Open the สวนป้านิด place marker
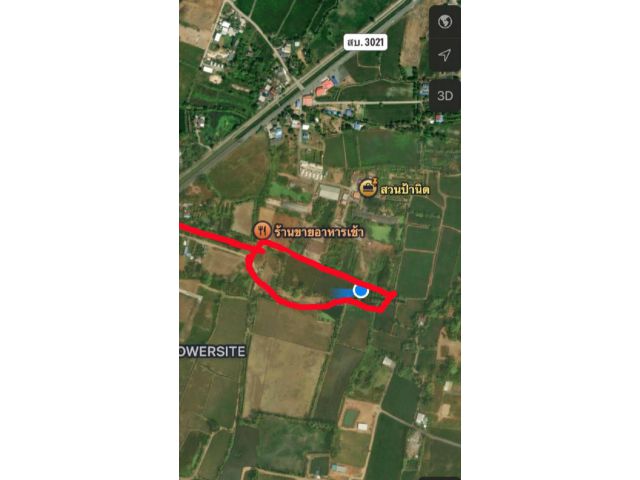The height and width of the screenshot is (480, 640). coord(369,188)
